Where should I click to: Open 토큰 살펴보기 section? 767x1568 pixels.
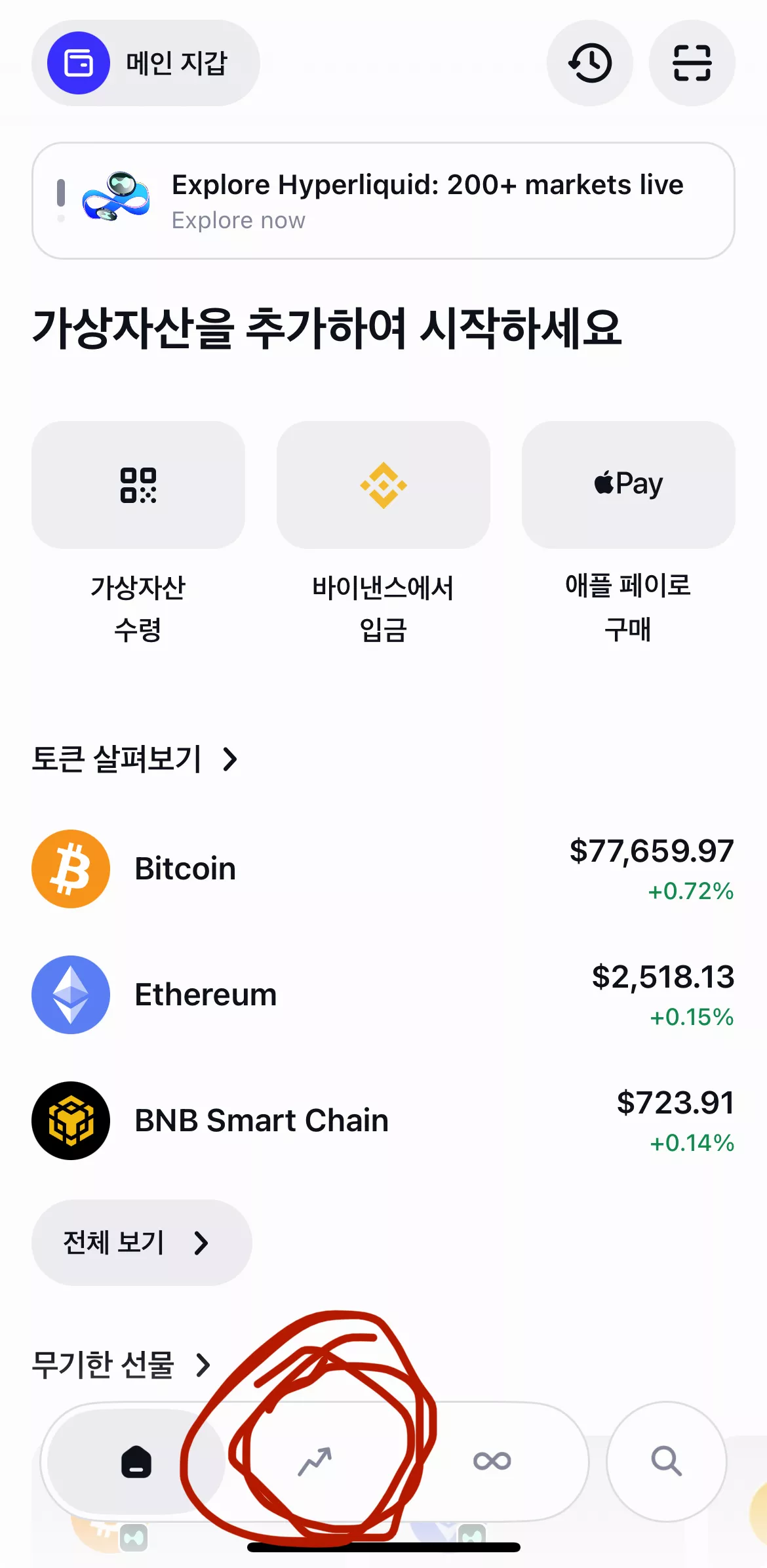point(134,759)
